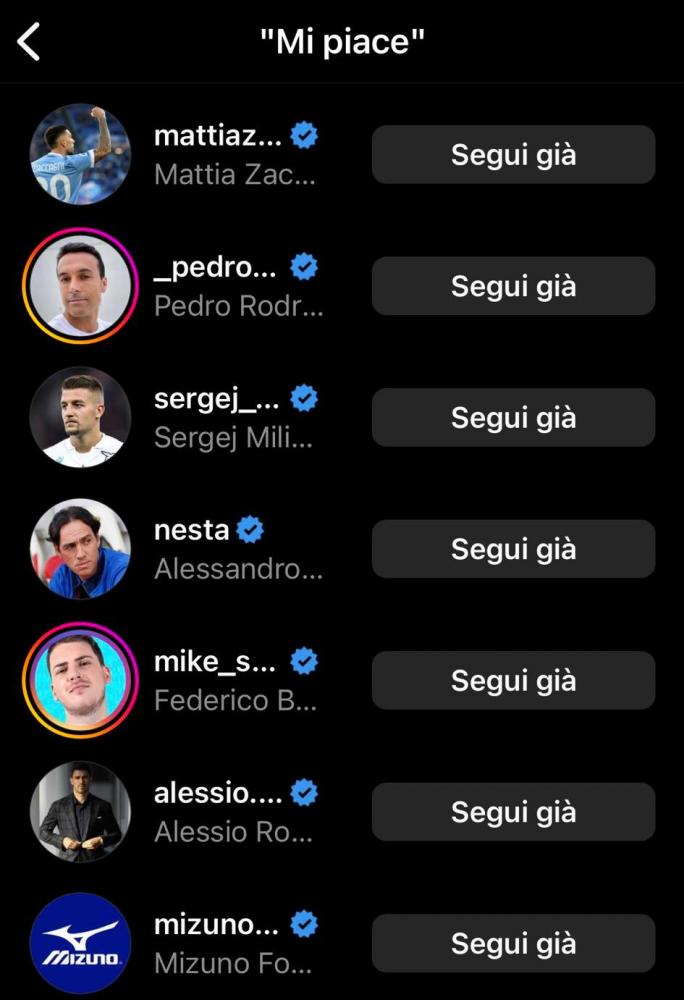View the story on _pedro... profile picture
This screenshot has height=1000, width=684.
[x=80, y=286]
